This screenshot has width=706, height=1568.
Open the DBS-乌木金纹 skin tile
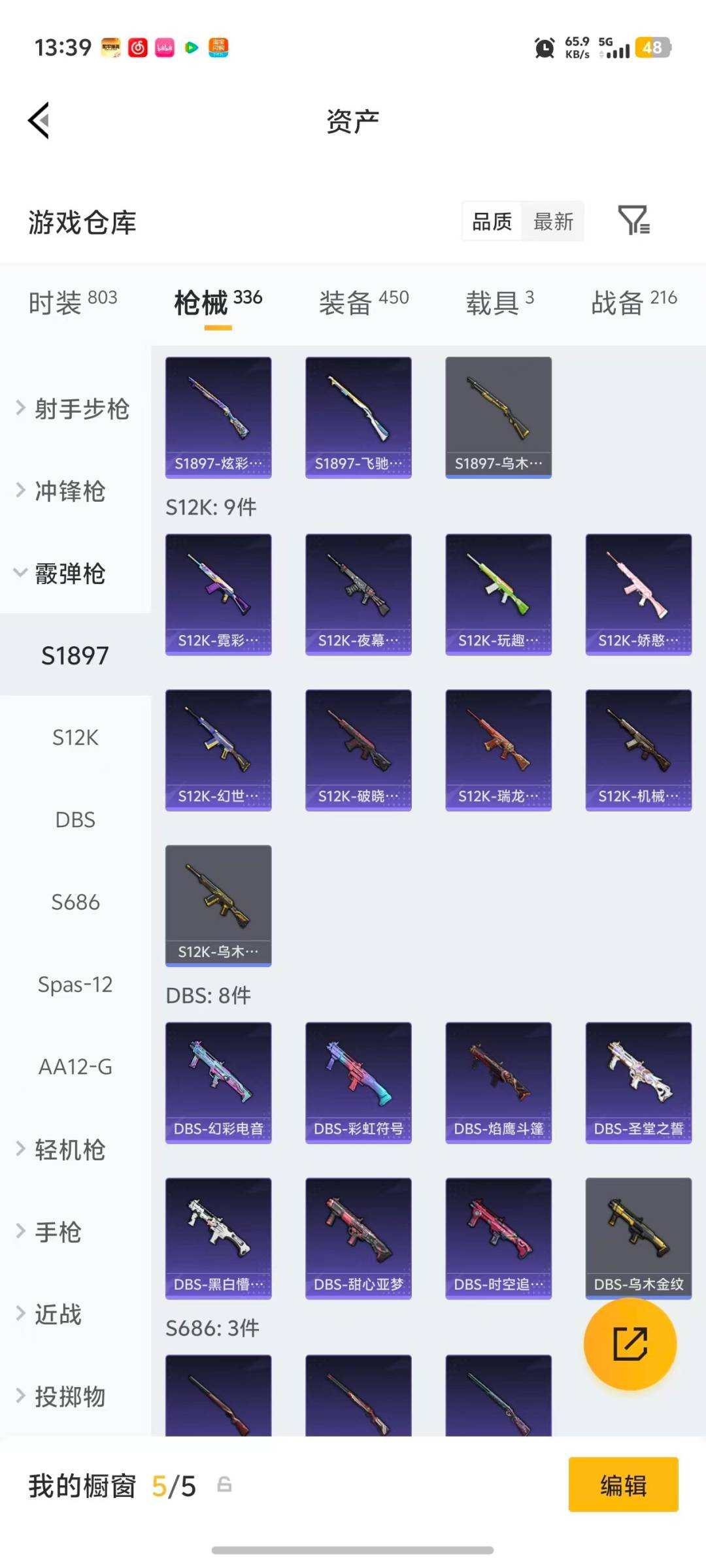[638, 1238]
